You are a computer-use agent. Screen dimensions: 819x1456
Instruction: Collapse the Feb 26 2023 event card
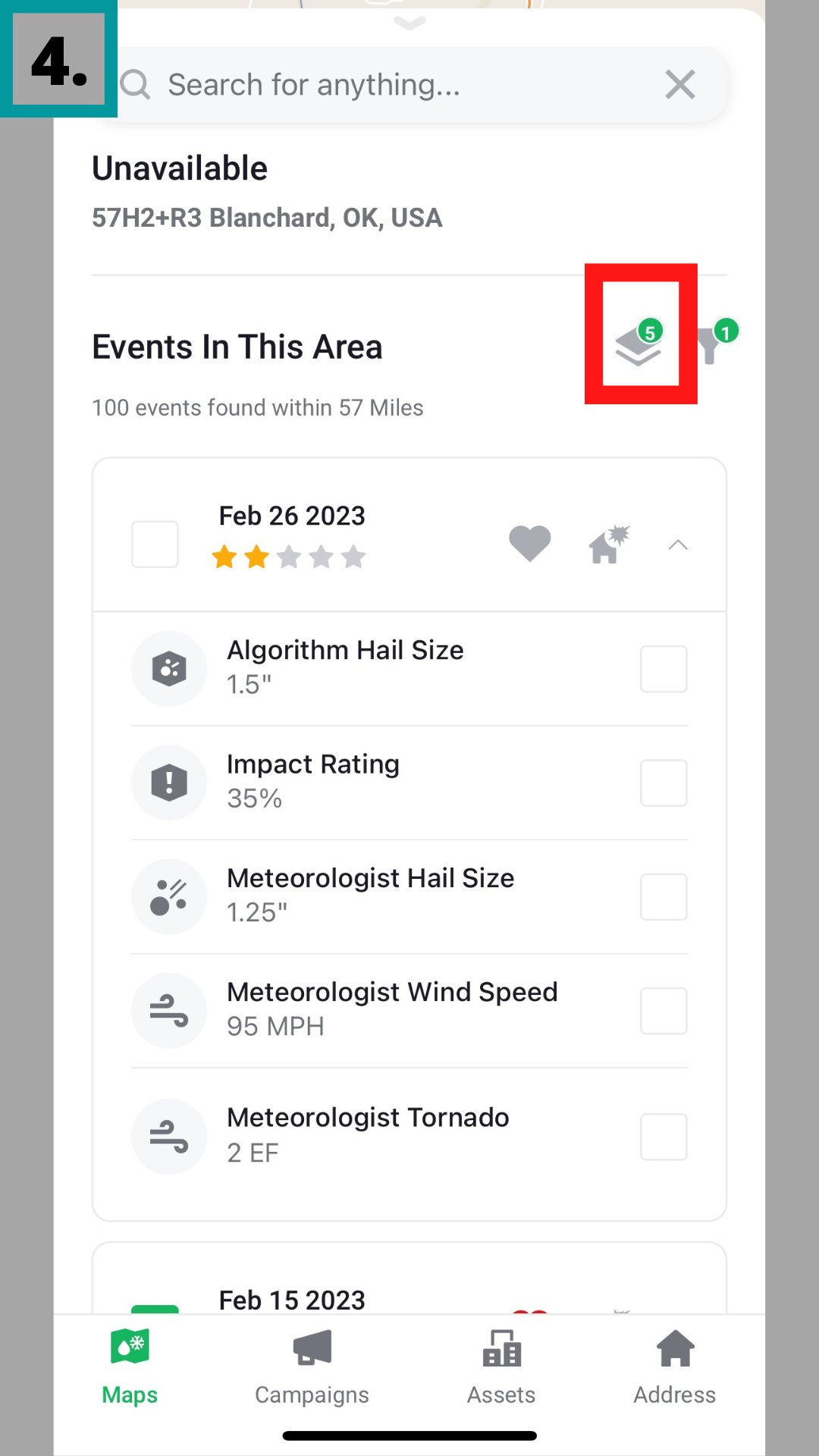point(678,544)
